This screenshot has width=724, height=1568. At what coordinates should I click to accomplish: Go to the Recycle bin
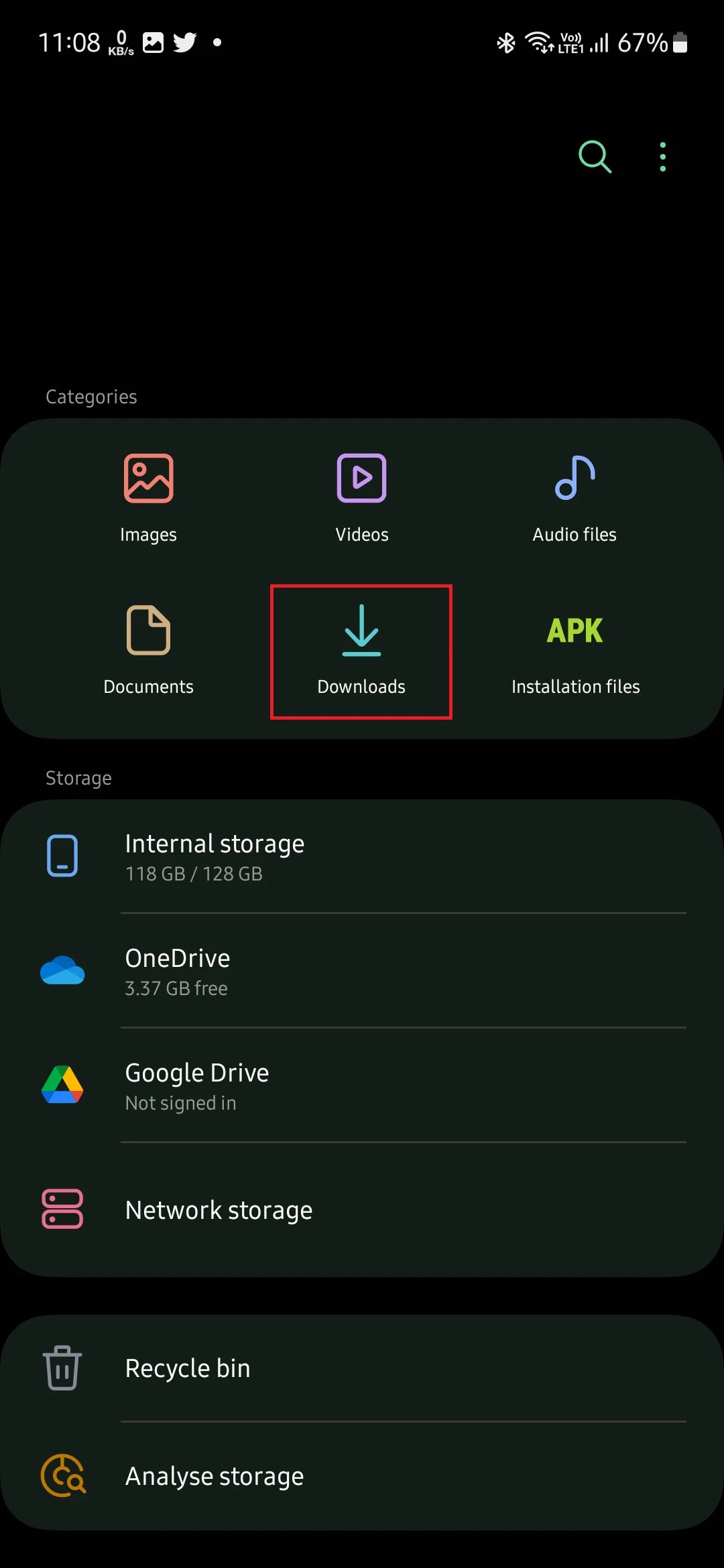[362, 1368]
